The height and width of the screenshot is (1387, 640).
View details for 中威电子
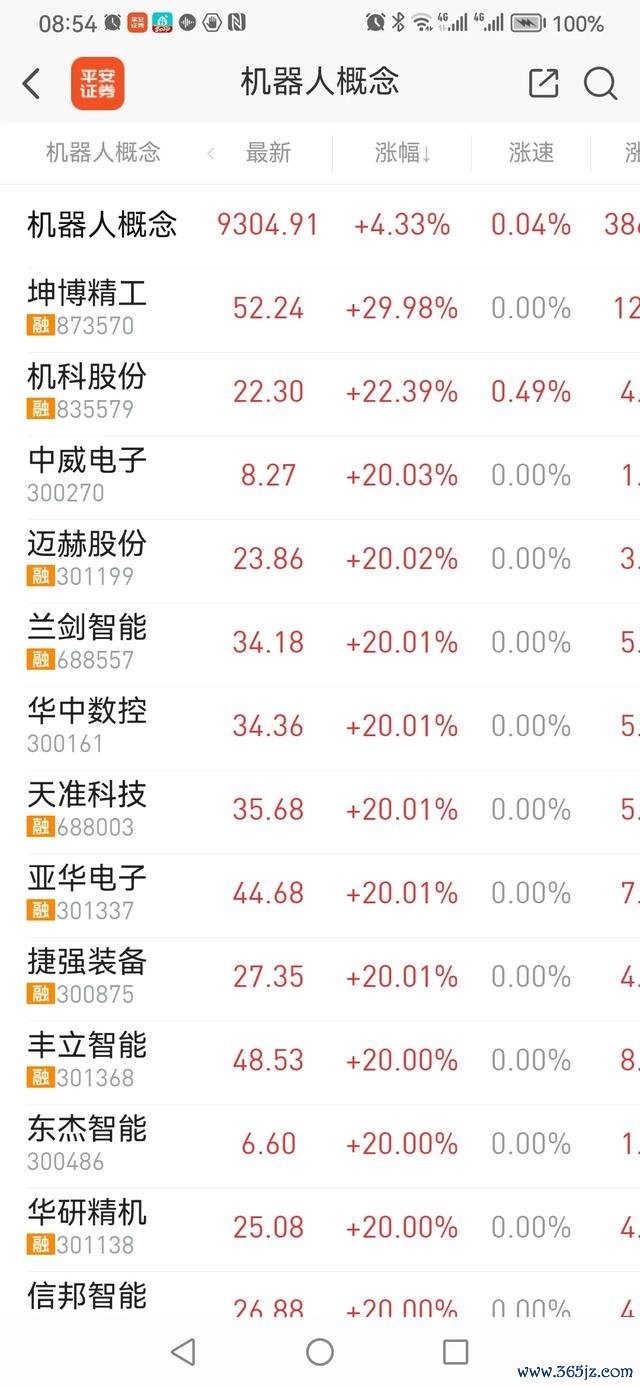(x=320, y=476)
